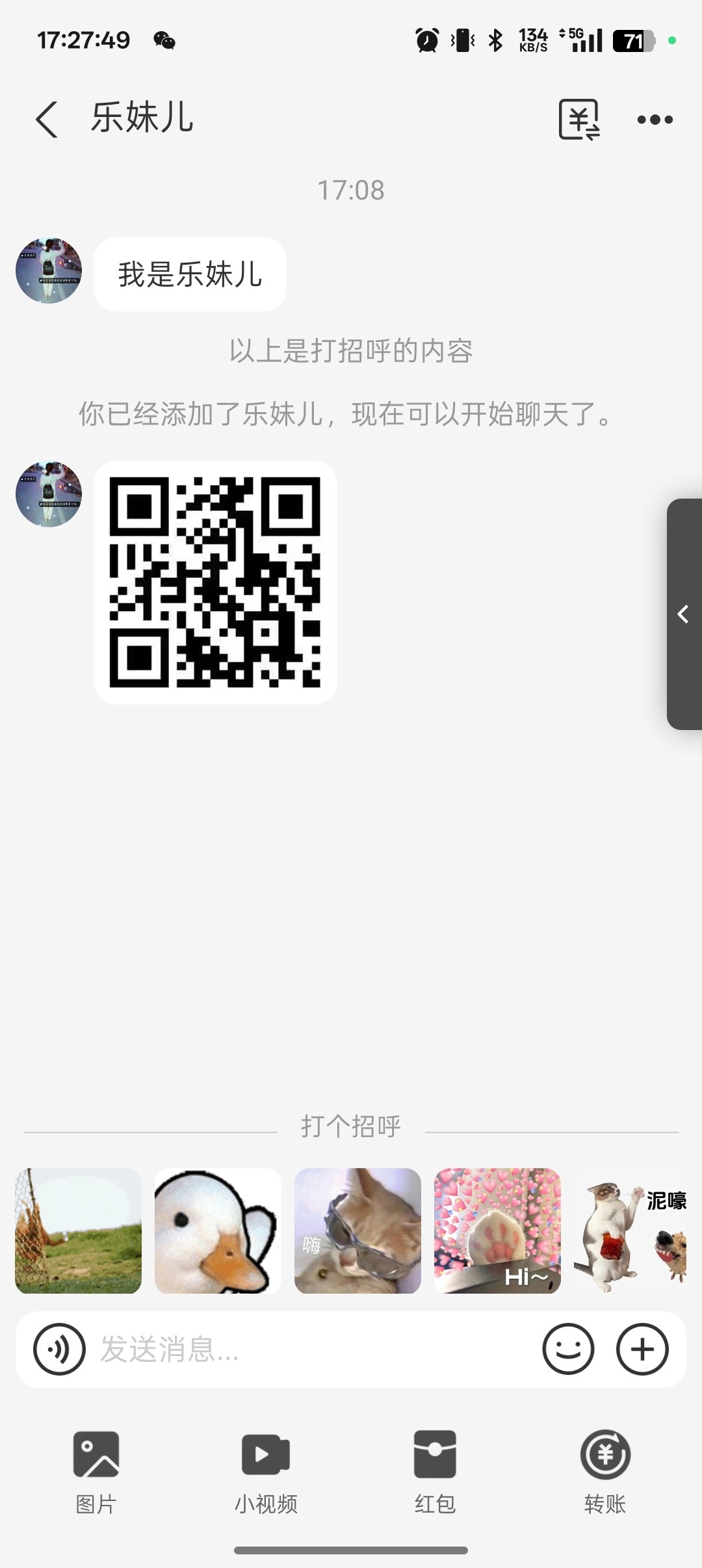Send the white duck sticker
The height and width of the screenshot is (1568, 702).
218,1231
